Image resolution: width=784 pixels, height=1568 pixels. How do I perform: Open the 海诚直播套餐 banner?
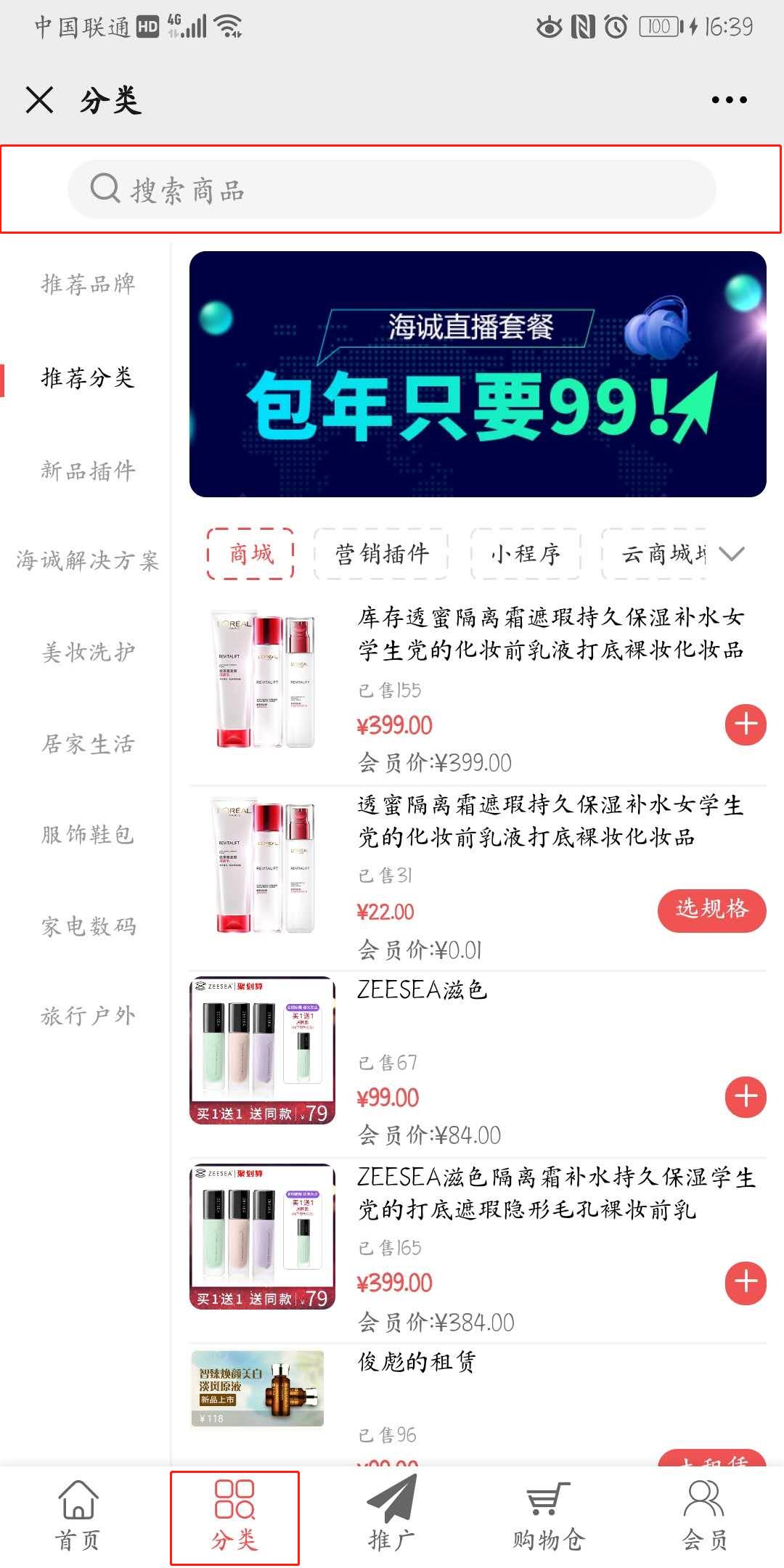478,374
